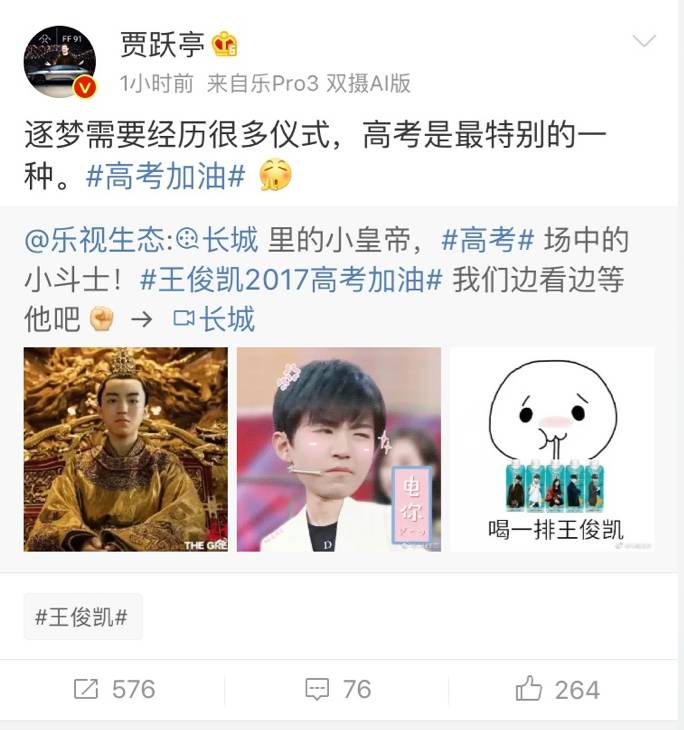
Task: View the 喝一排王俊凯 cartoon image
Action: point(552,449)
